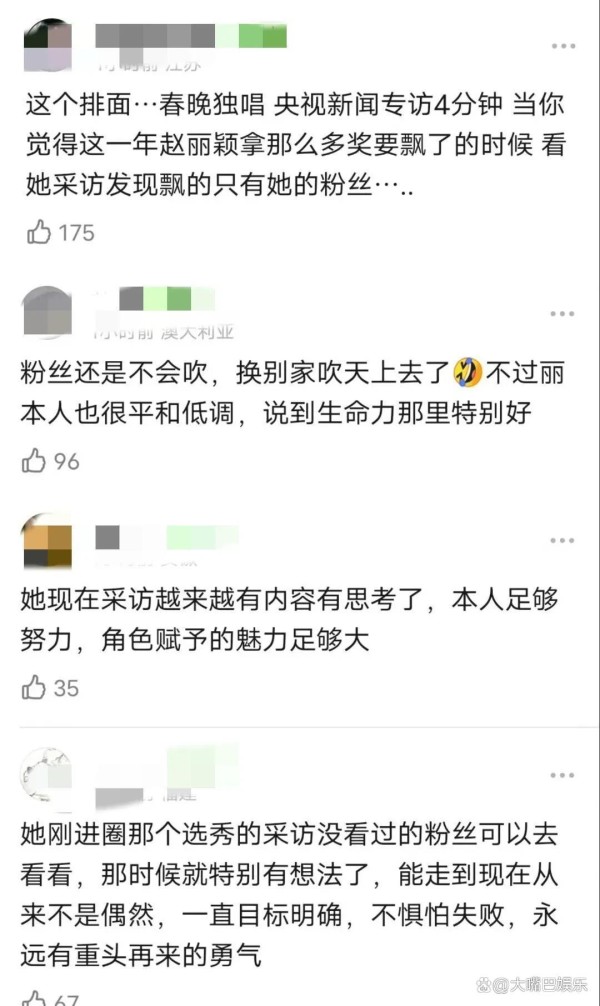Open more options on the 粉丝还是不会吹 comment
Image resolution: width=600 pixels, height=1006 pixels.
[562, 314]
